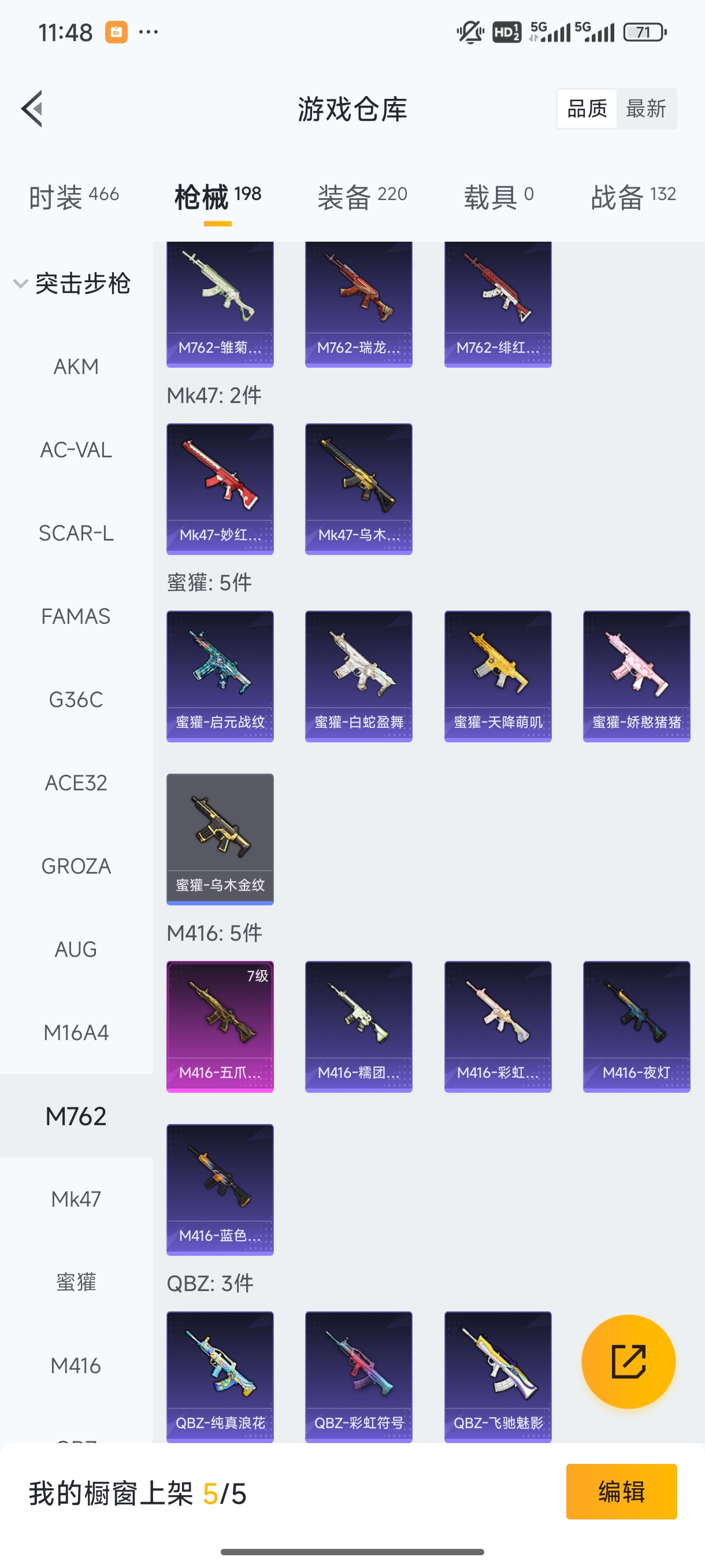Switch to the 时装 tab
The height and width of the screenshot is (1568, 705).
tap(73, 197)
